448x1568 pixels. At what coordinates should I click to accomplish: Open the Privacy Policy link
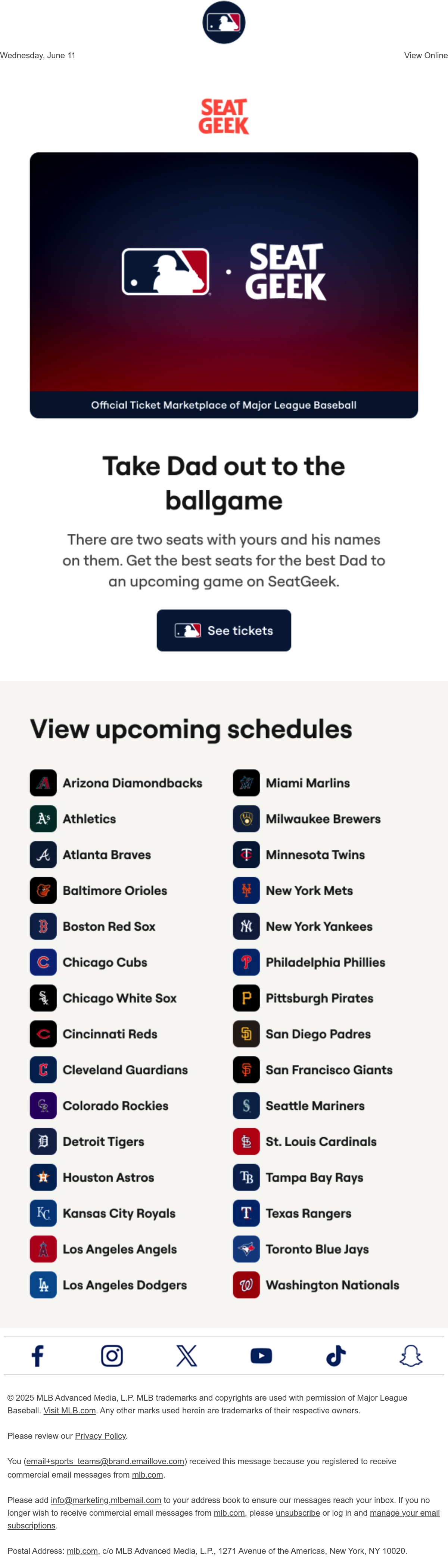pyautogui.click(x=100, y=1435)
